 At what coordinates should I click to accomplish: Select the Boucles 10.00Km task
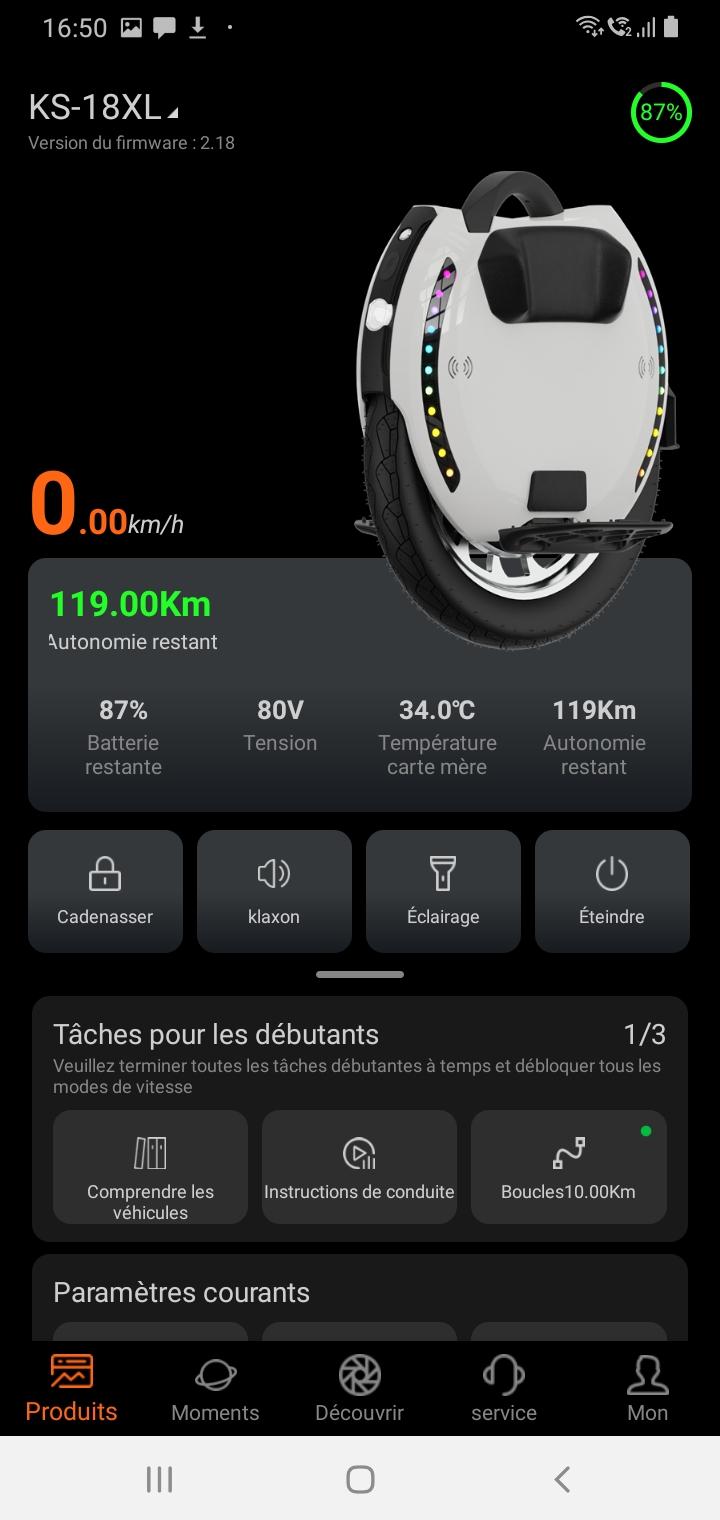click(x=568, y=1167)
